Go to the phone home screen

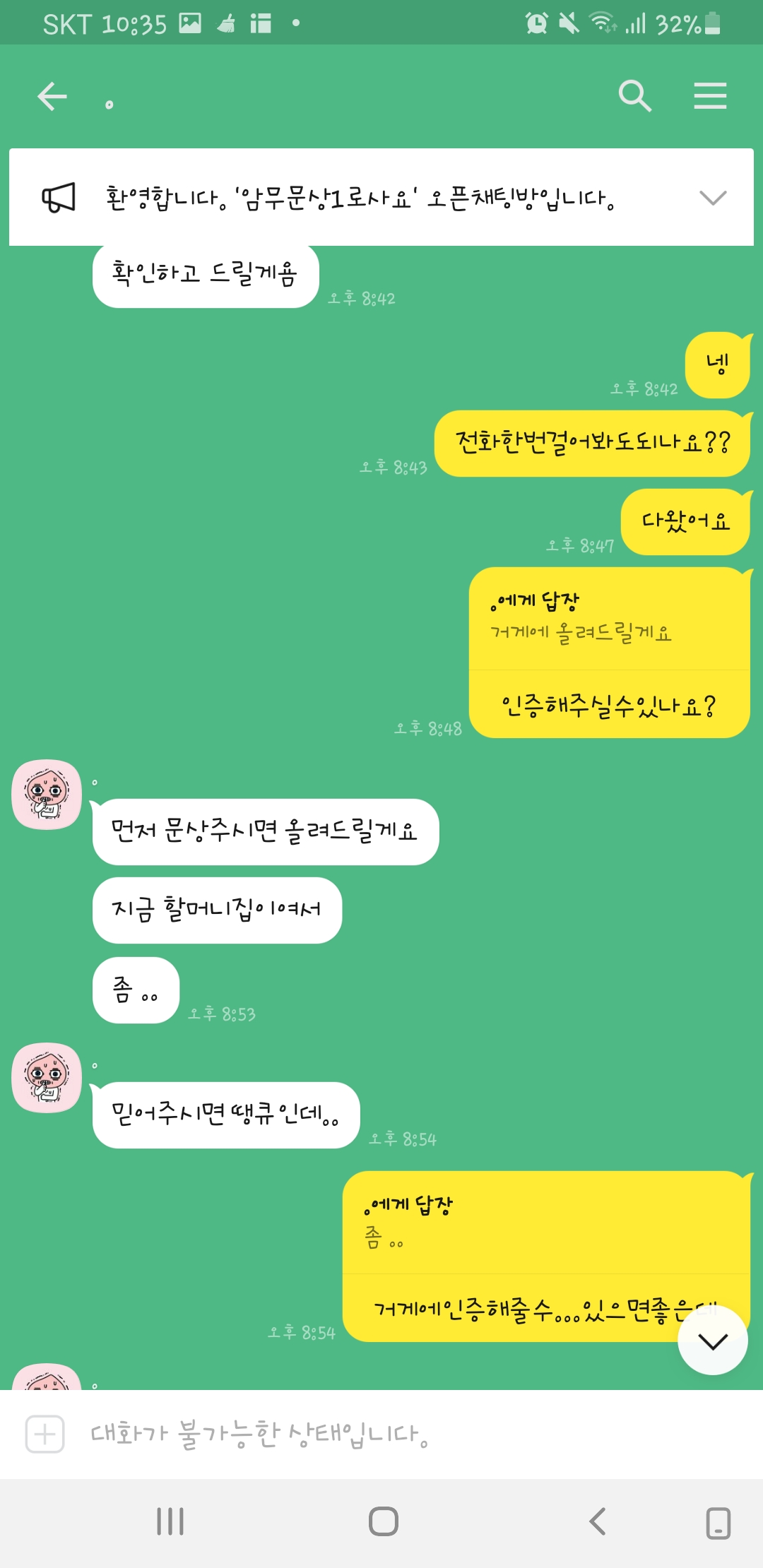(383, 1521)
